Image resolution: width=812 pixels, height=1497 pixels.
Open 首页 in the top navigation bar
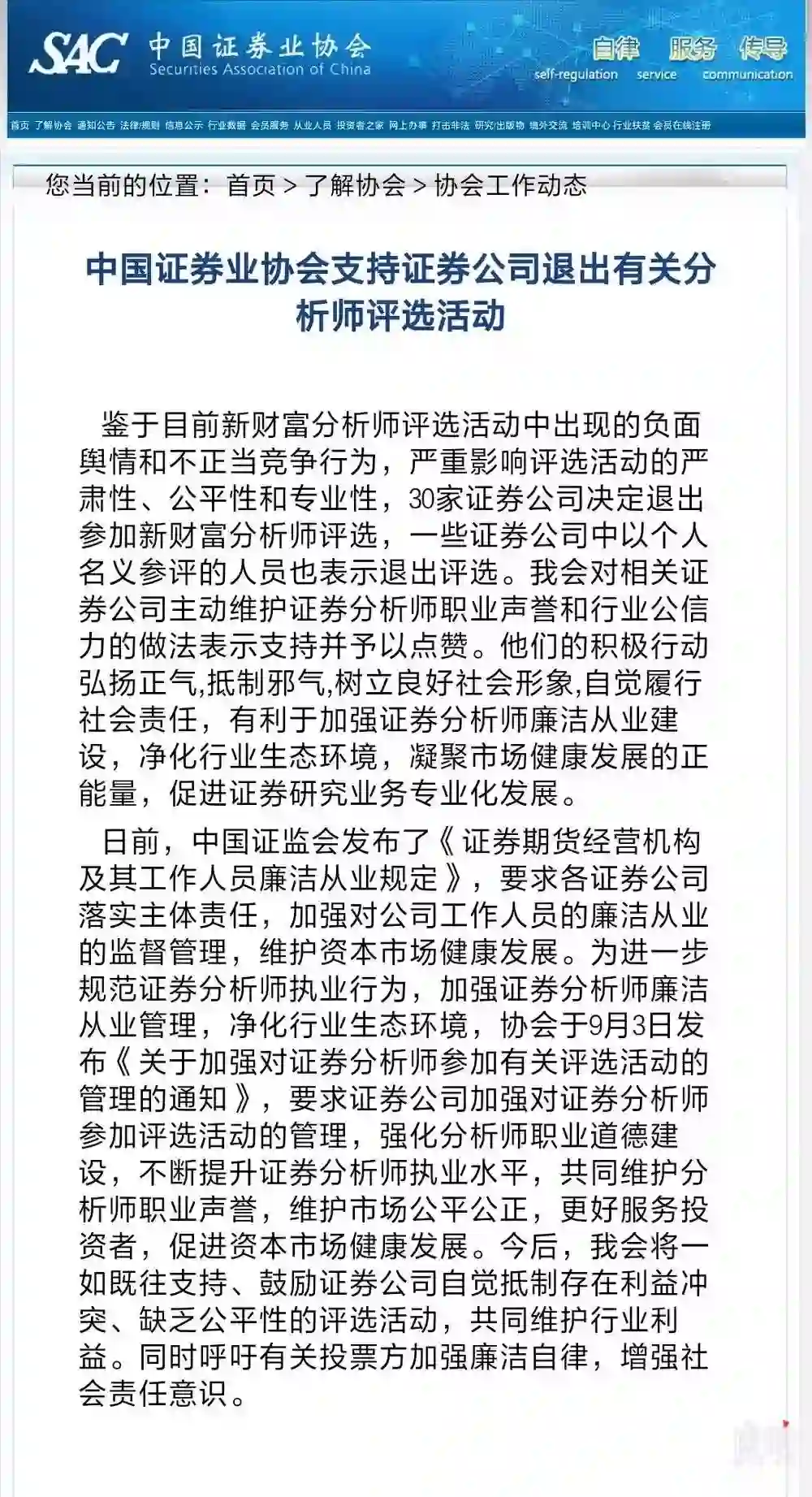pyautogui.click(x=19, y=126)
